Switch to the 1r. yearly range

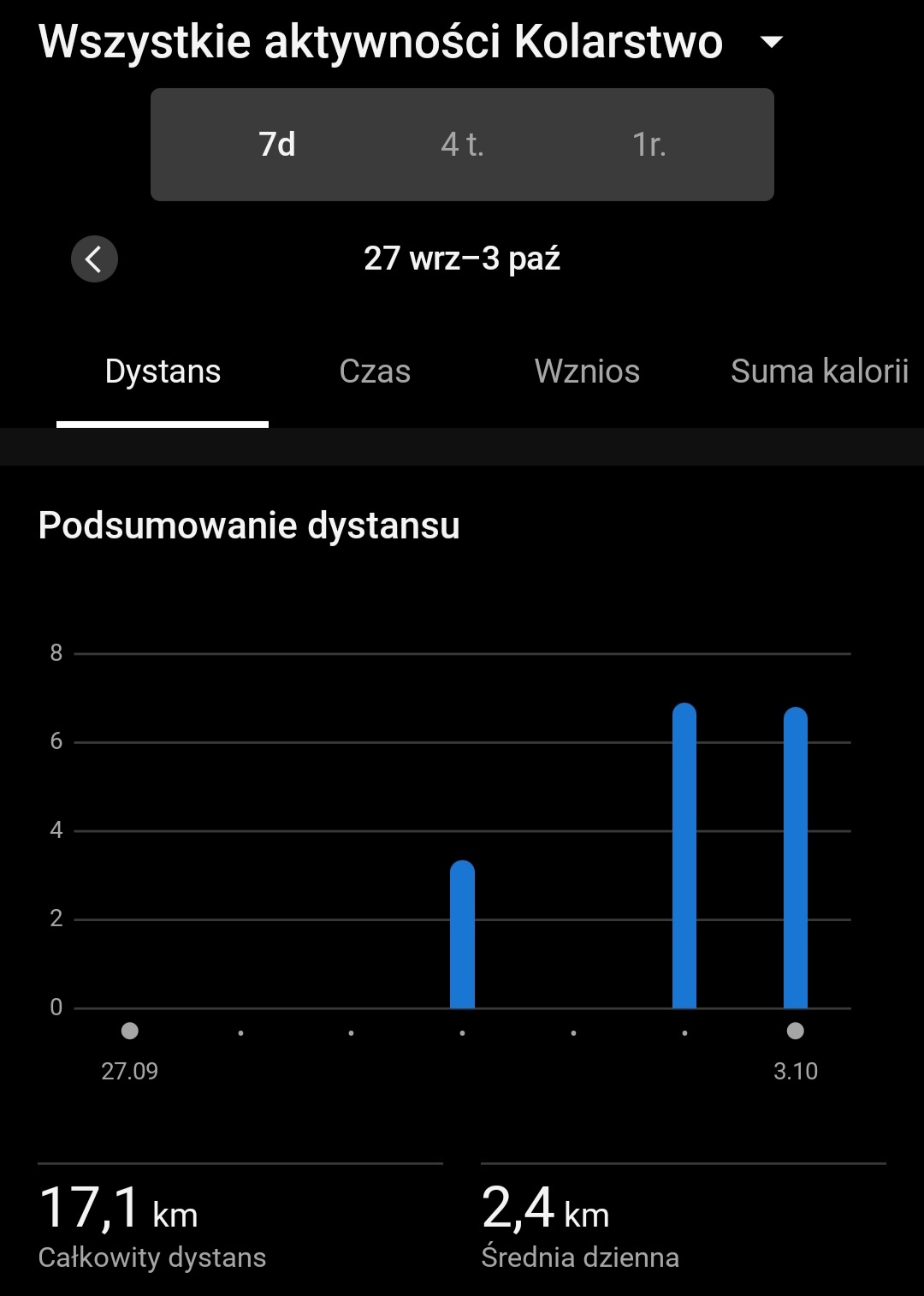(649, 145)
